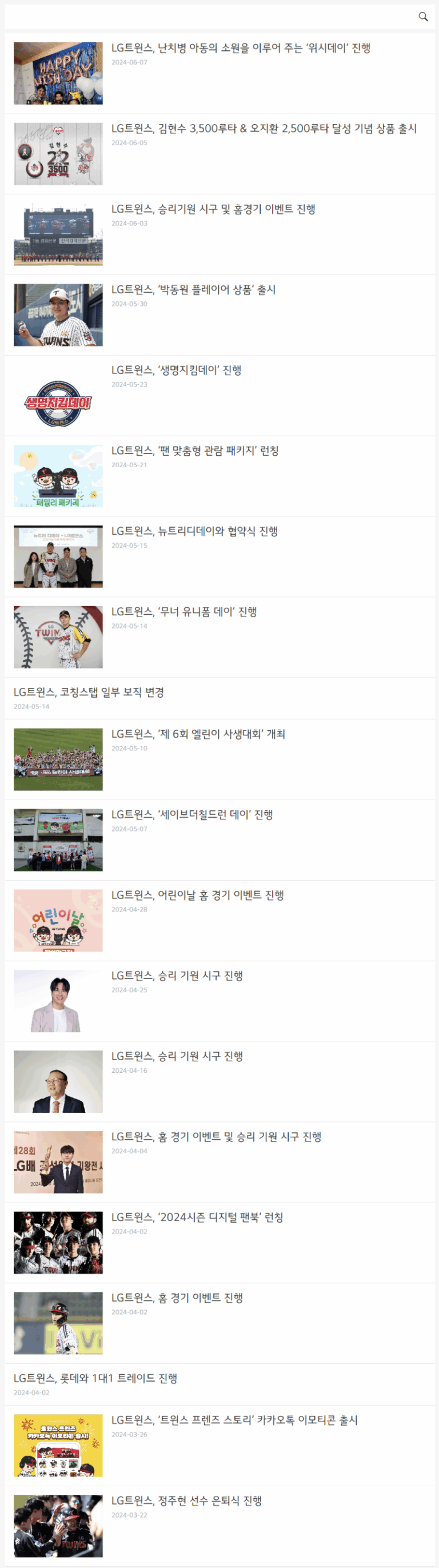This screenshot has height=1568, width=439.
Task: Open the '세이브더칠드런 데이' 진행 article
Action: pyautogui.click(x=191, y=814)
